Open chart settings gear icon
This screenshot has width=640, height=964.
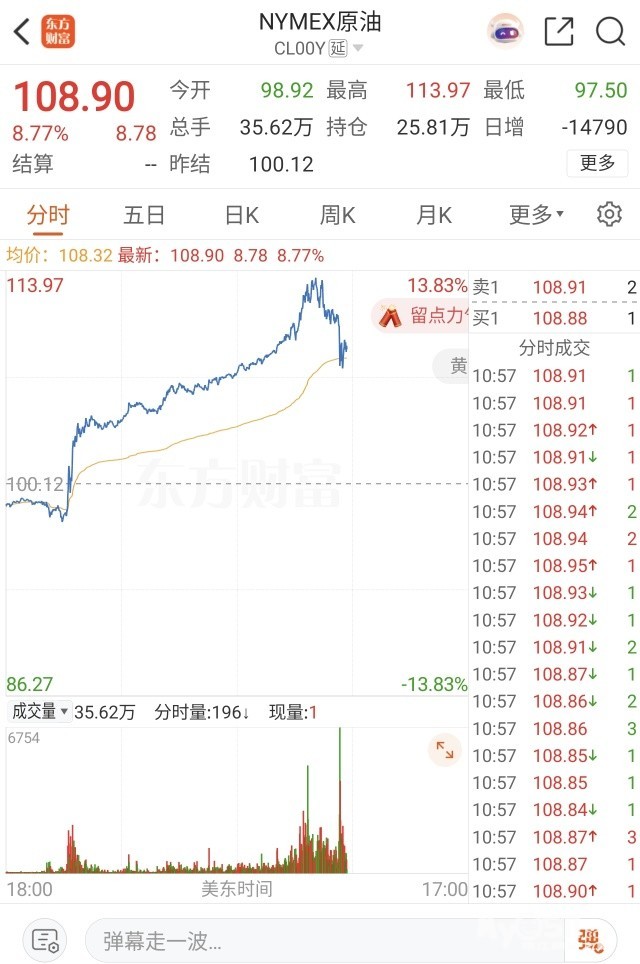(608, 214)
